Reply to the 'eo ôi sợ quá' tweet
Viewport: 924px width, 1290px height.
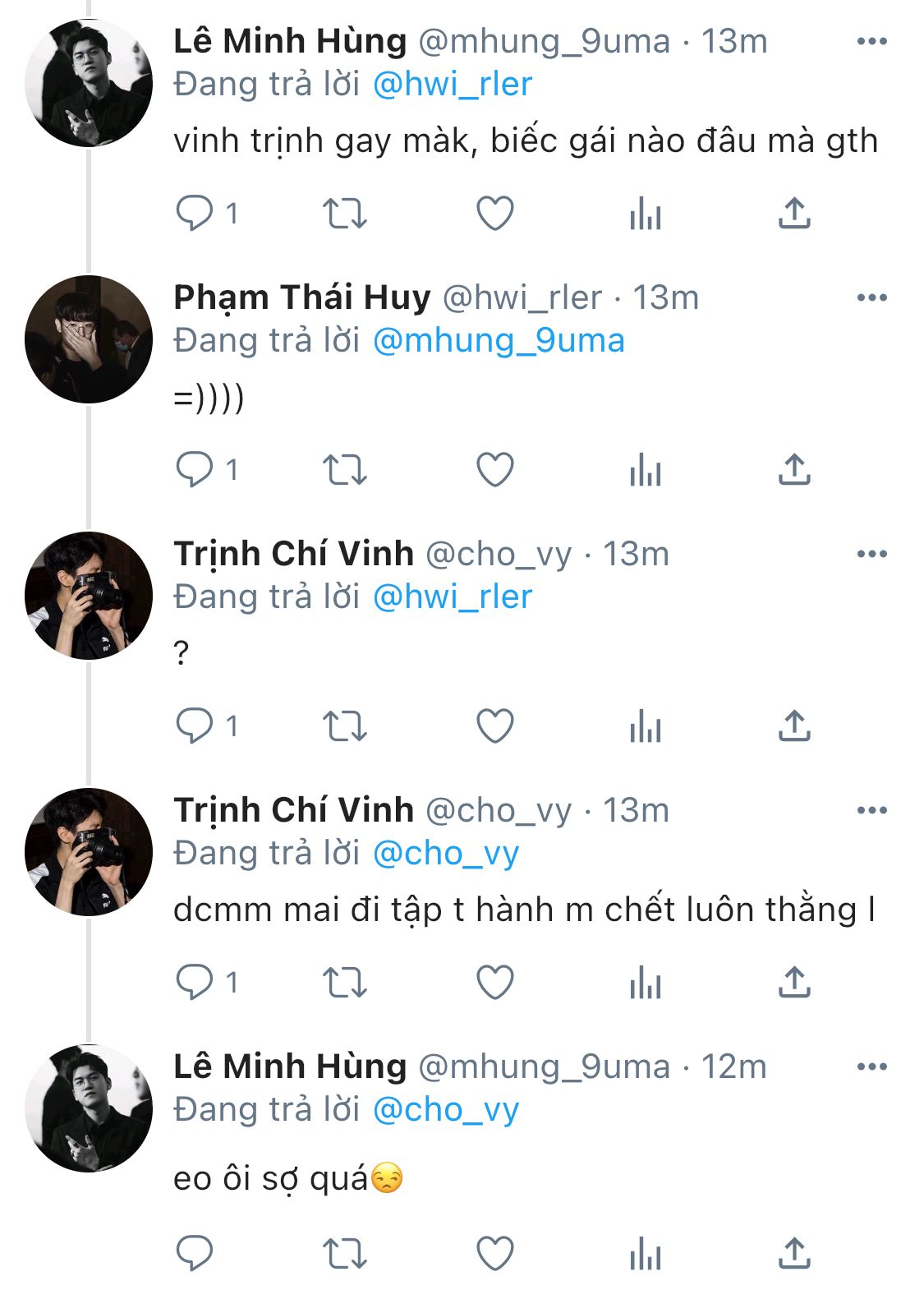pos(195,1254)
